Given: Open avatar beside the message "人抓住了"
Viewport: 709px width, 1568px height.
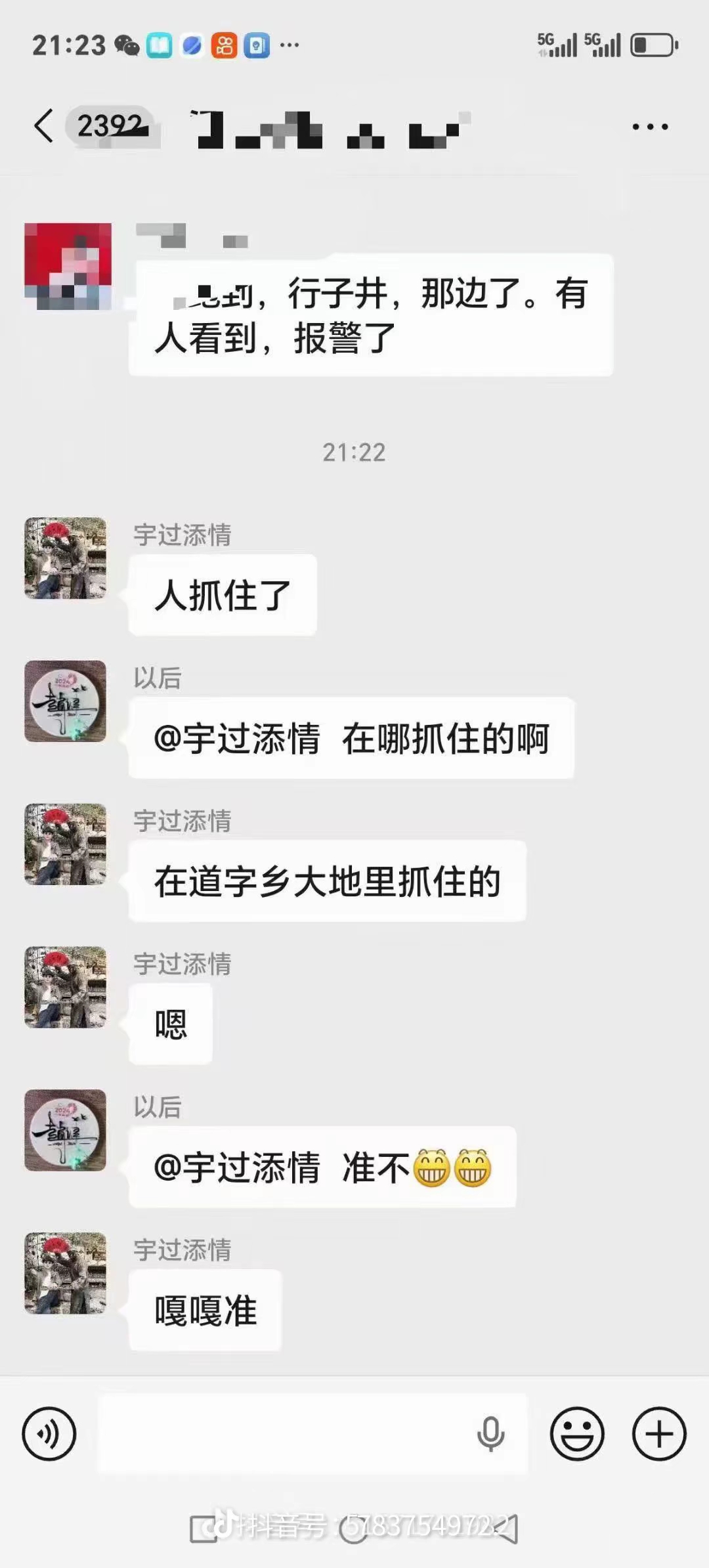Looking at the screenshot, I should tap(66, 558).
